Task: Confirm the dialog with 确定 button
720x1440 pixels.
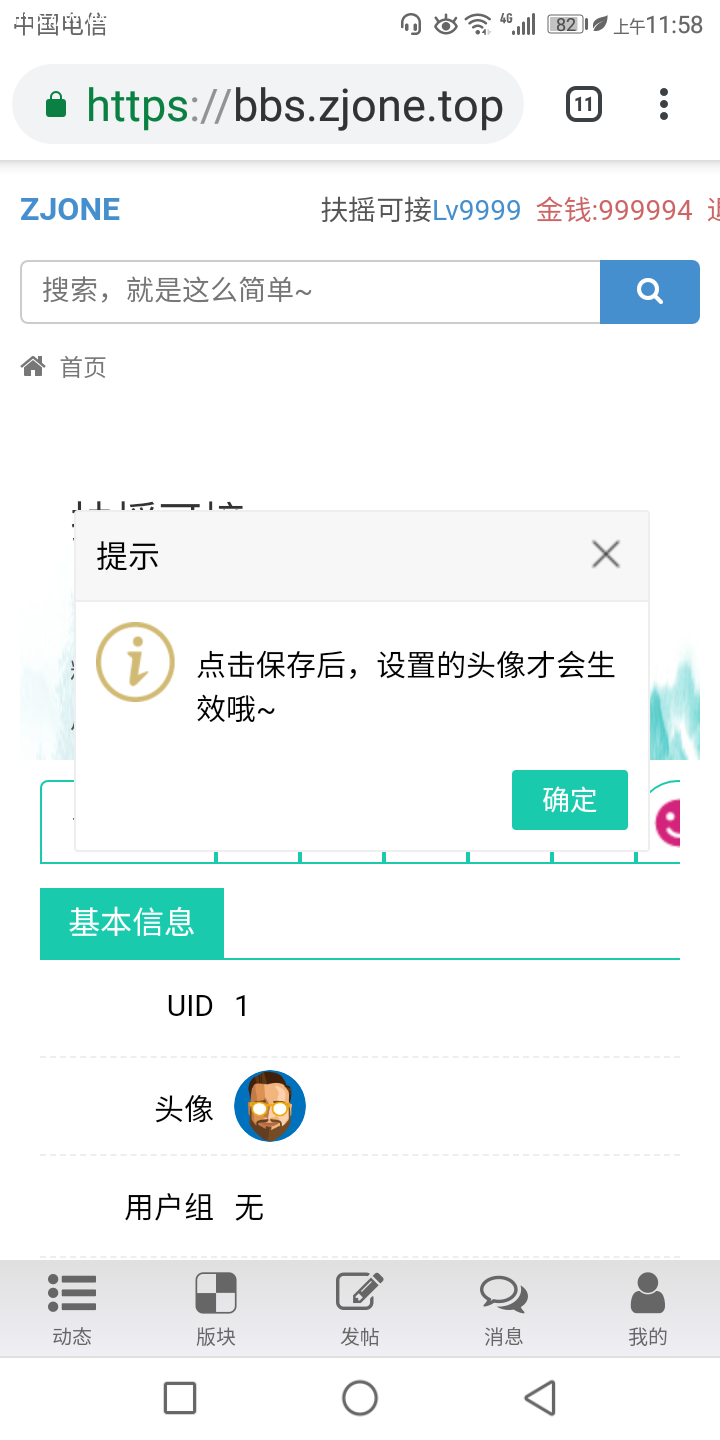Action: [569, 800]
